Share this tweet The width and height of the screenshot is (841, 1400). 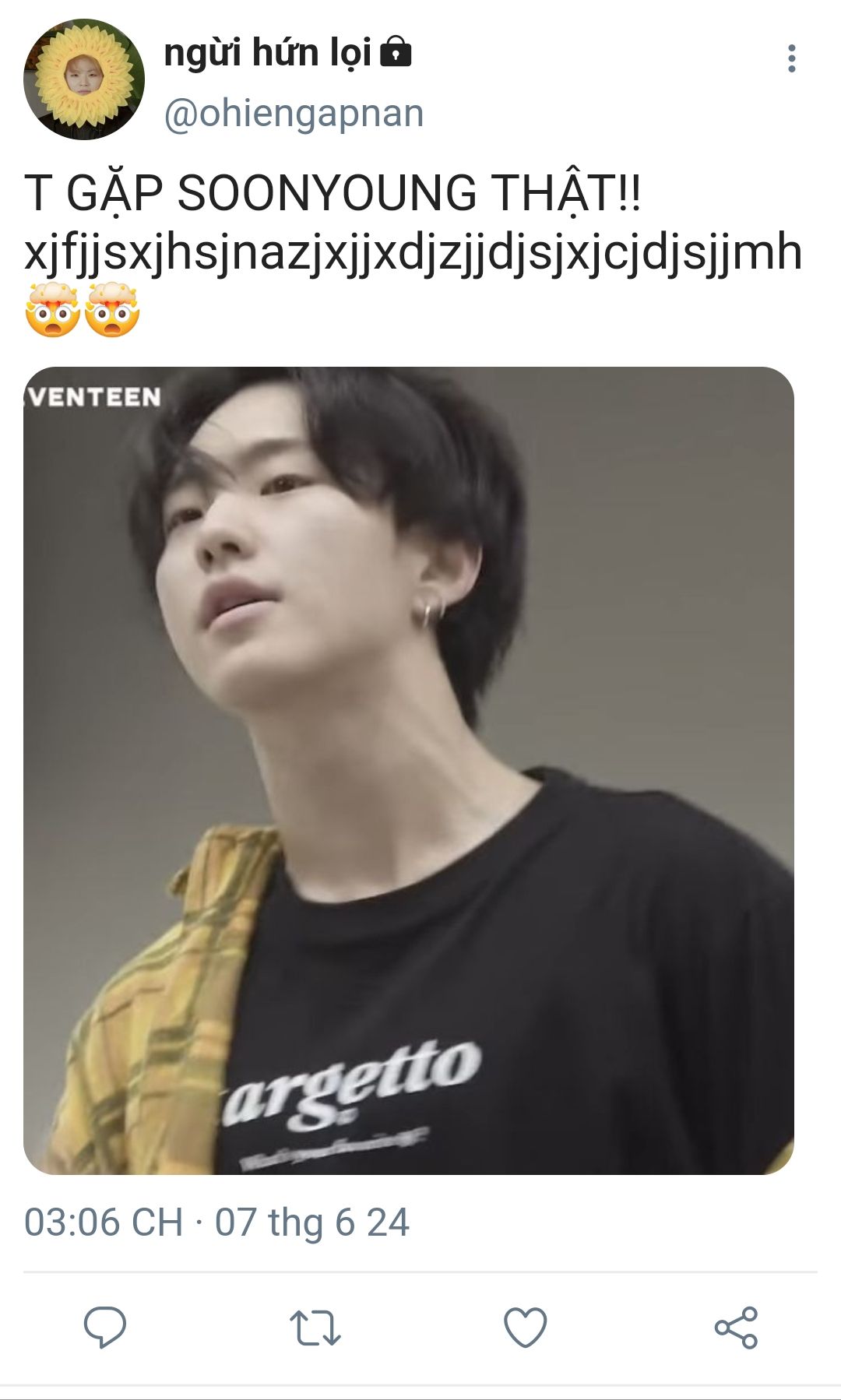[x=736, y=1327]
